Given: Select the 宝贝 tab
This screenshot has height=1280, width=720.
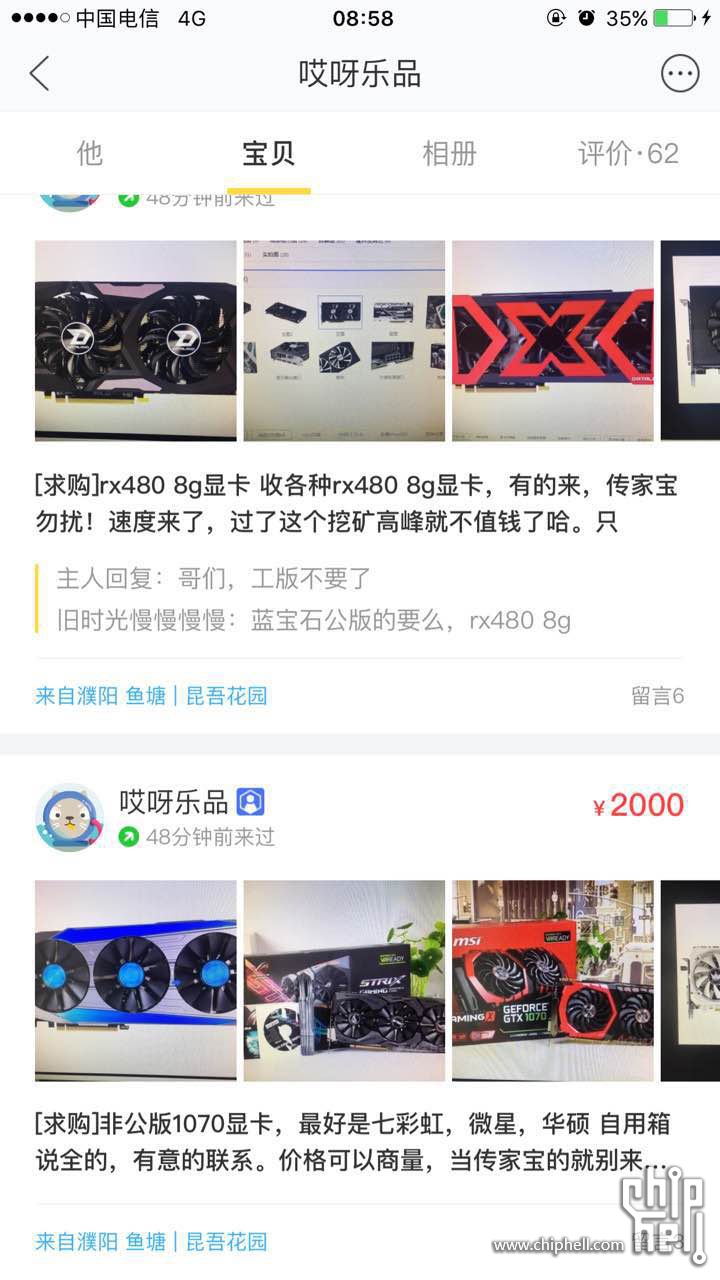Looking at the screenshot, I should click(268, 153).
